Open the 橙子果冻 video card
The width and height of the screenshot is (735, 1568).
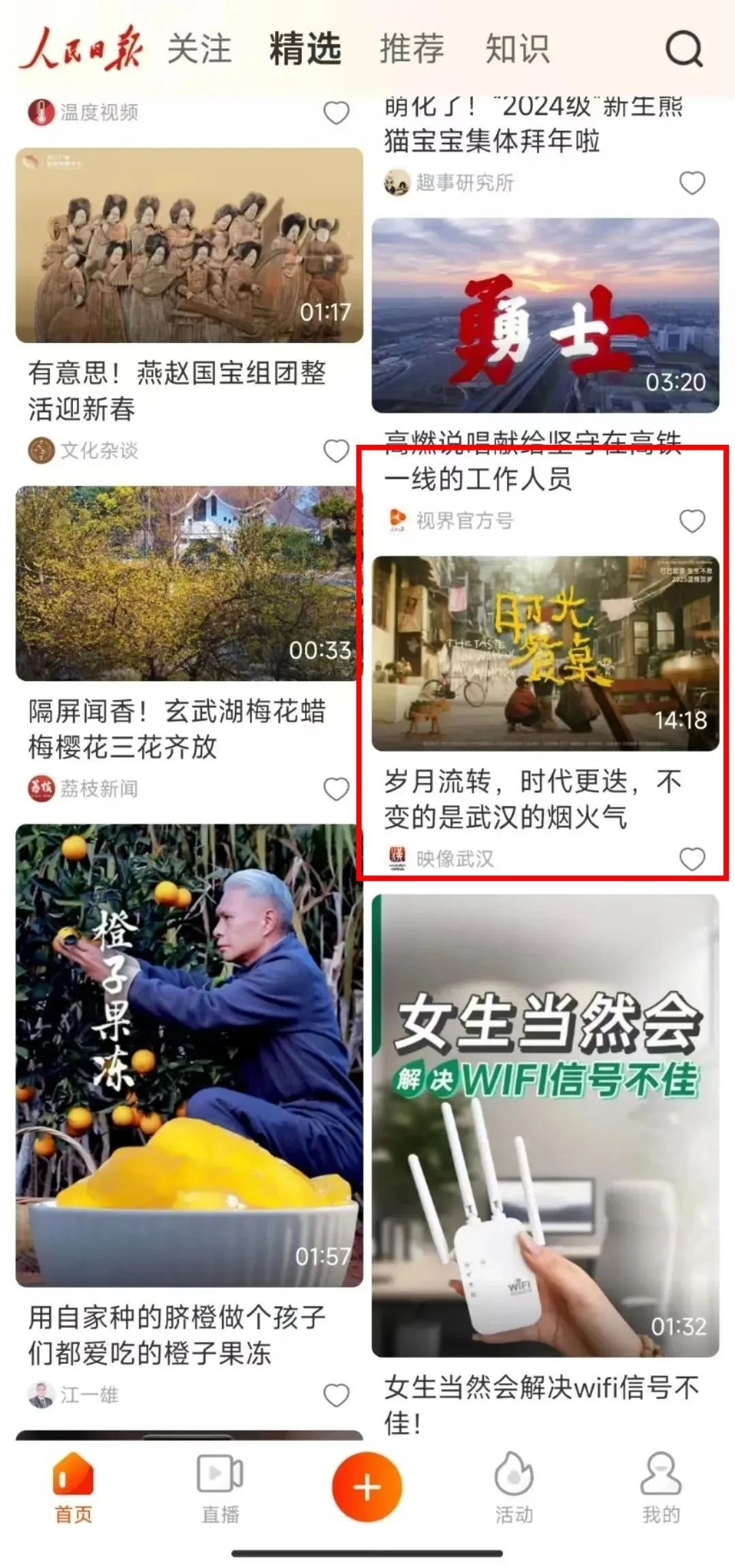tap(189, 1055)
